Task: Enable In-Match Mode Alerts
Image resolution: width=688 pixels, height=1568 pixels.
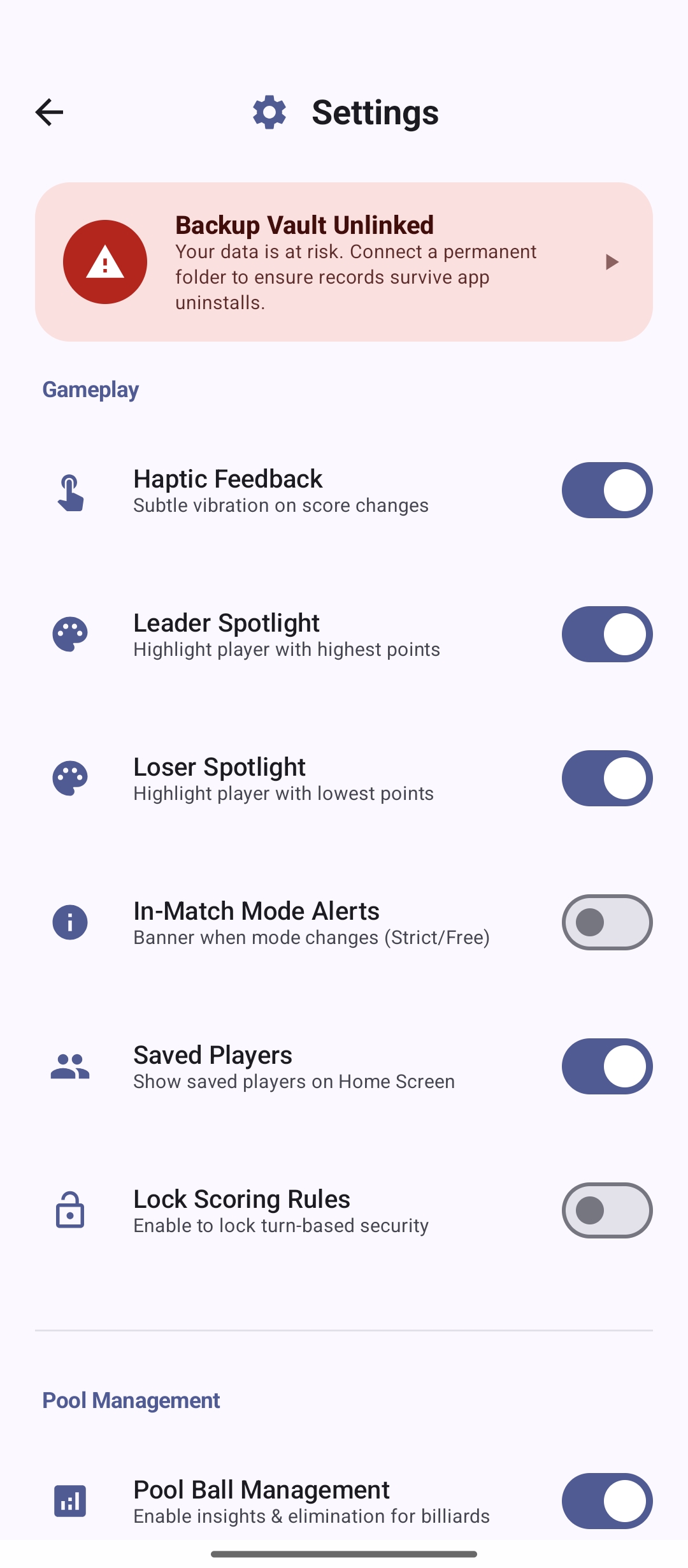Action: click(x=606, y=922)
